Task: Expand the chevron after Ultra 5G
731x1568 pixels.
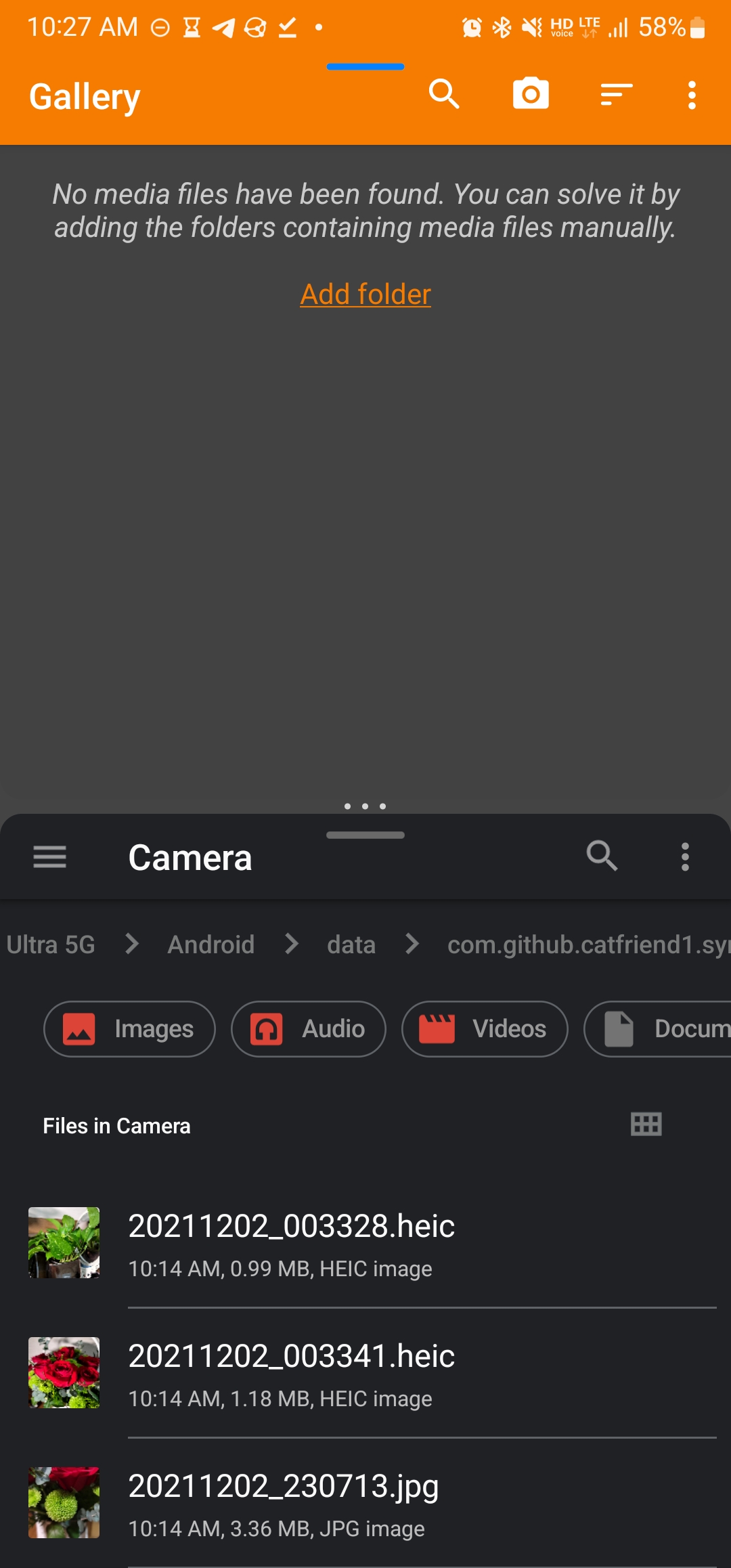Action: pos(131,944)
